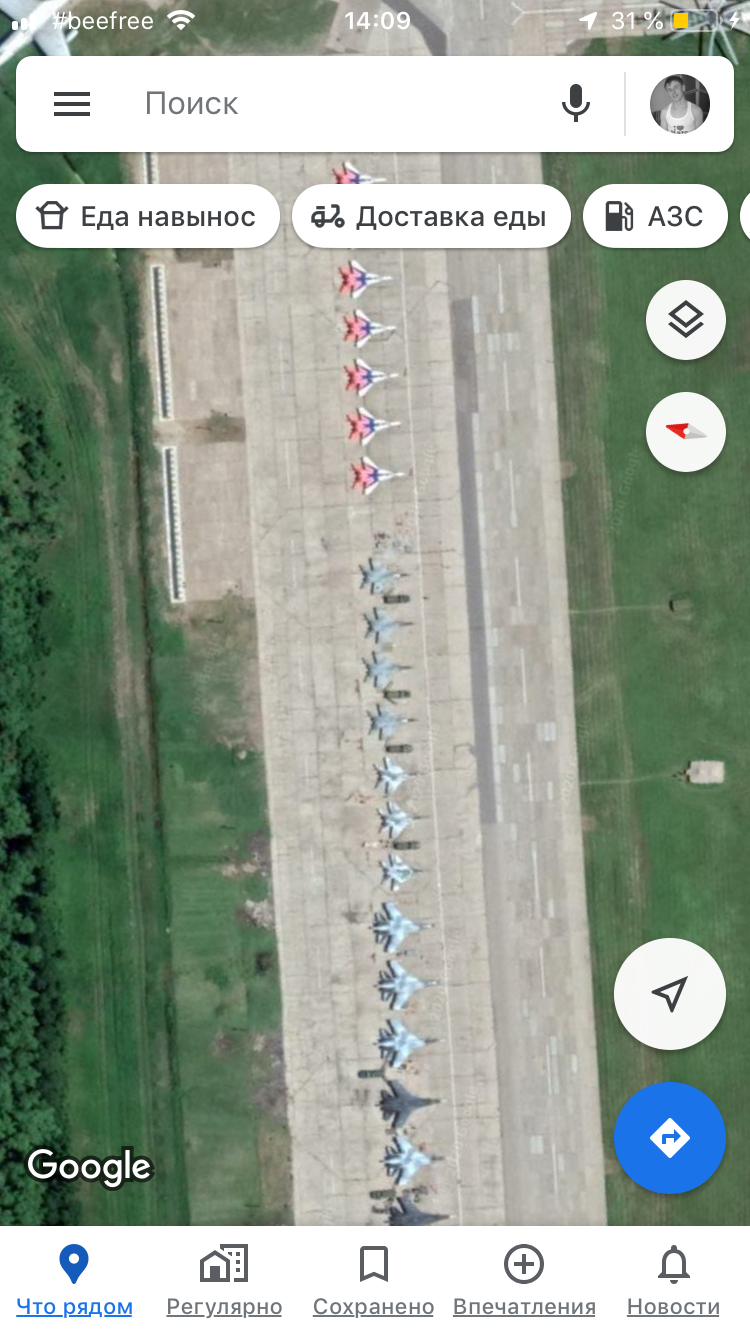Select the Еда навынос chip
Viewport: 750px width, 1334px height.
coord(147,216)
